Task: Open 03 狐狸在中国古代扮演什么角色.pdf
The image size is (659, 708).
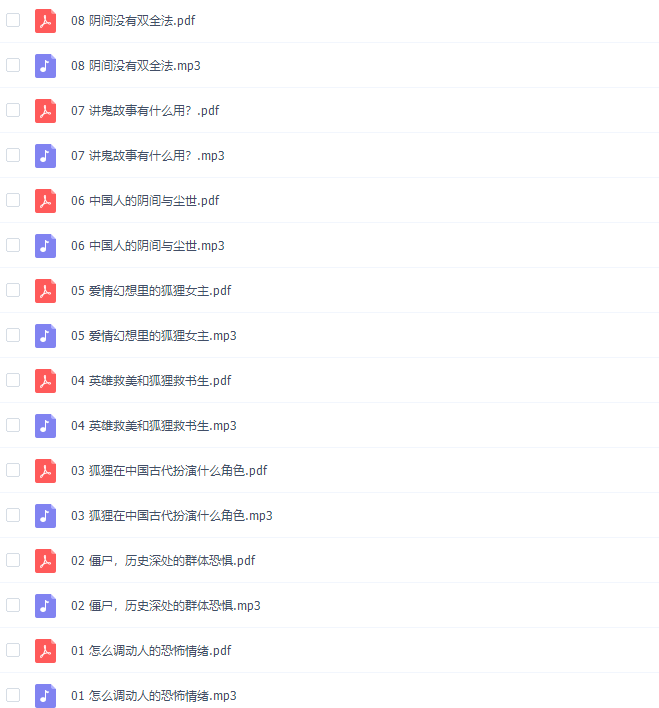Action: (x=169, y=471)
